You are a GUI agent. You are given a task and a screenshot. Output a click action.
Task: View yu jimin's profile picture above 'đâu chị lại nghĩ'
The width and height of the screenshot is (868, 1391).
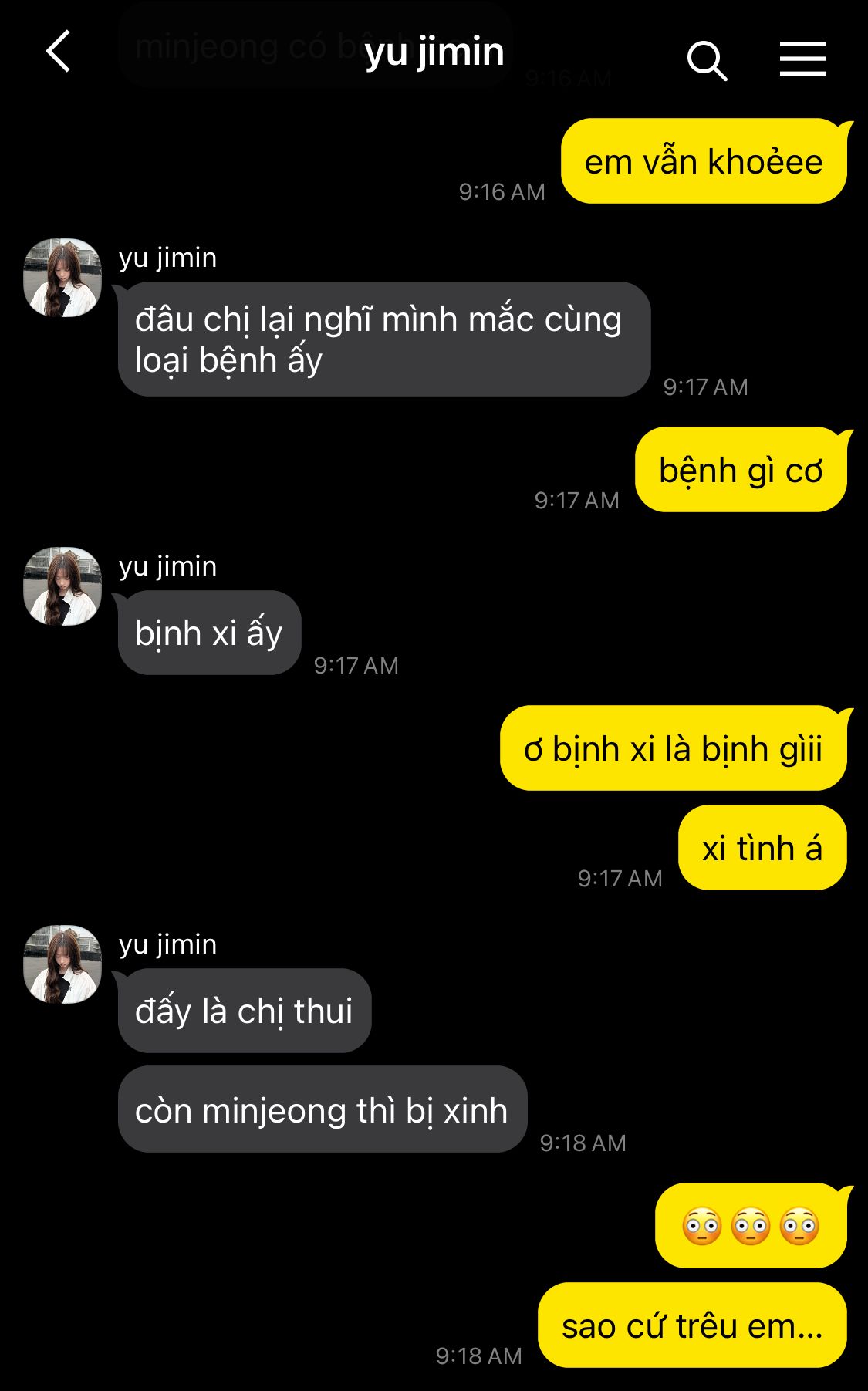click(x=62, y=278)
